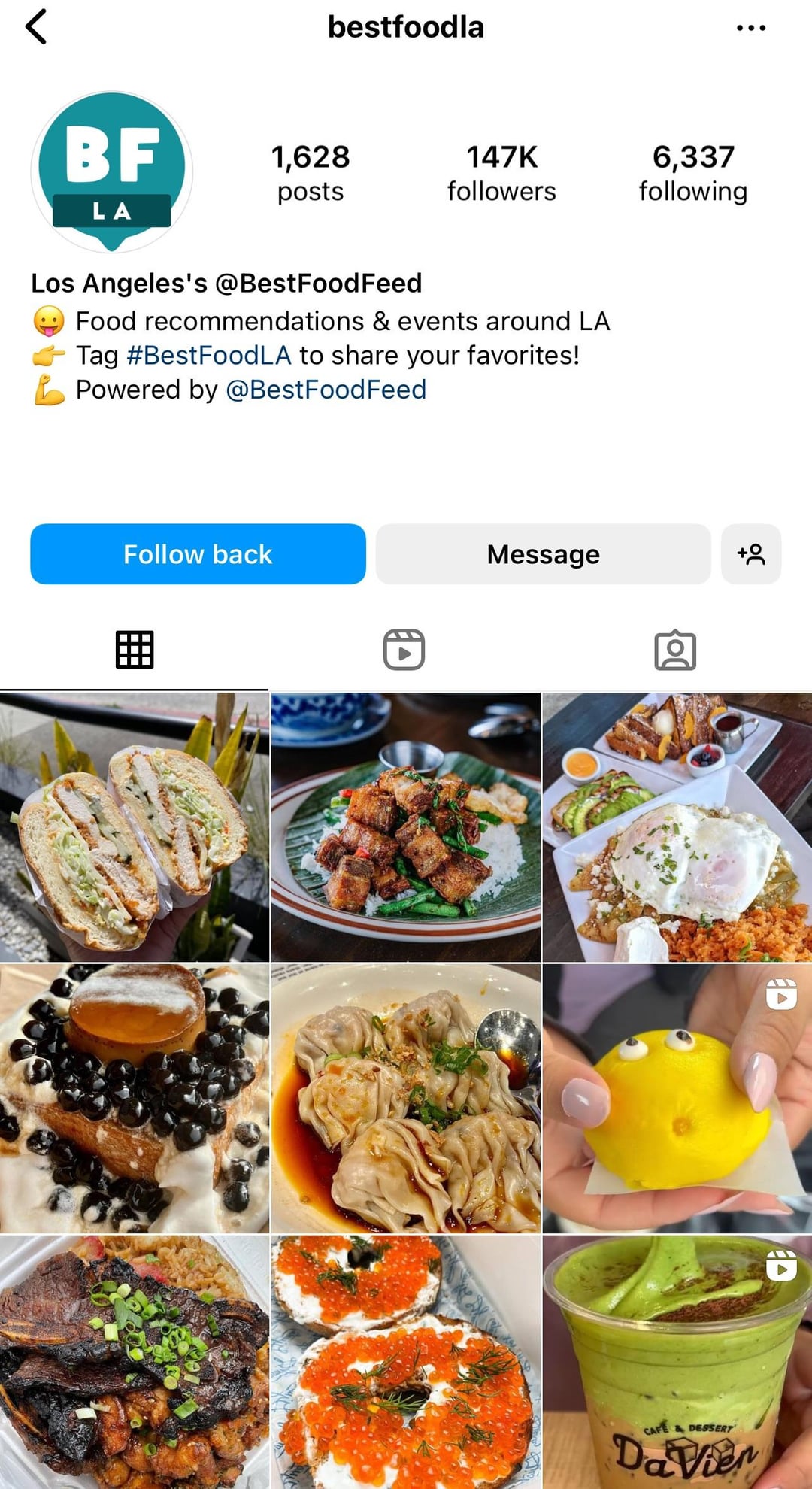Select the posts grid tab
812x1489 pixels.
tap(135, 650)
